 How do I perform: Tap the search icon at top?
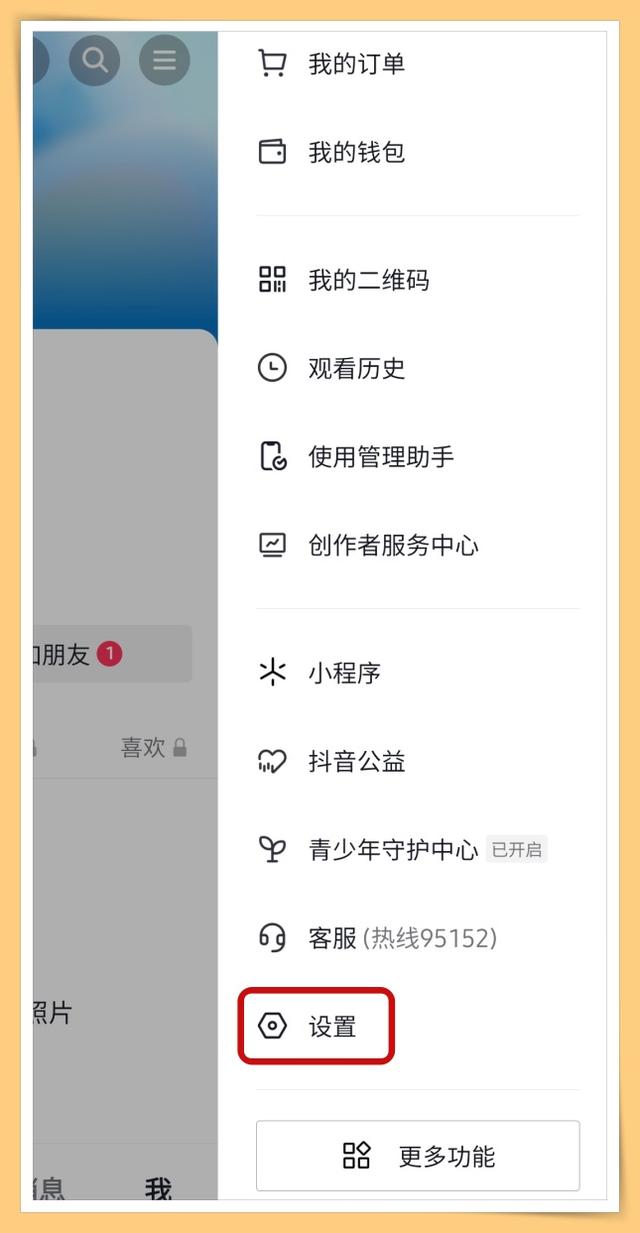95,60
